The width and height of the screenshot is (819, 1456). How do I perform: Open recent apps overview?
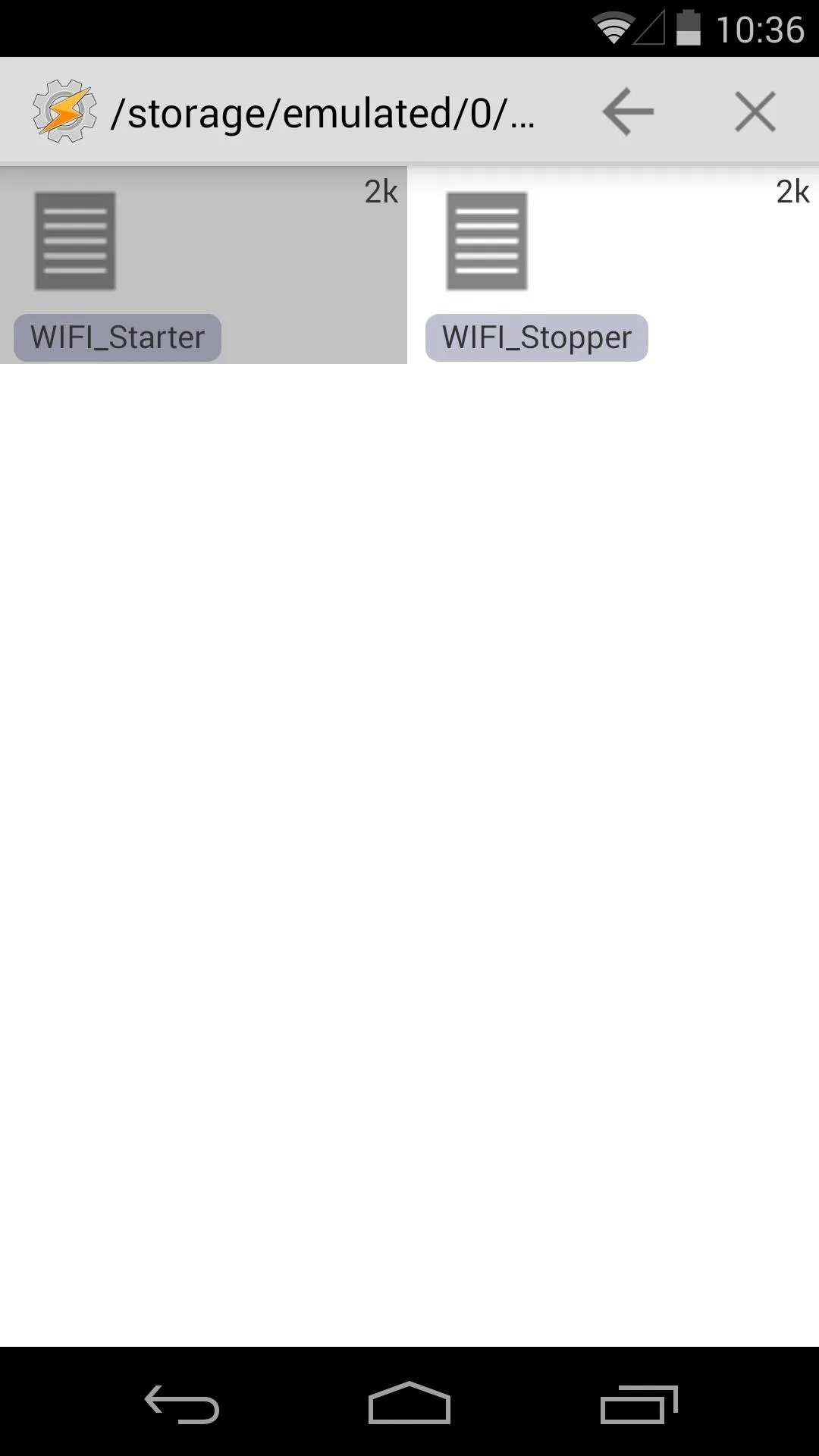639,1404
